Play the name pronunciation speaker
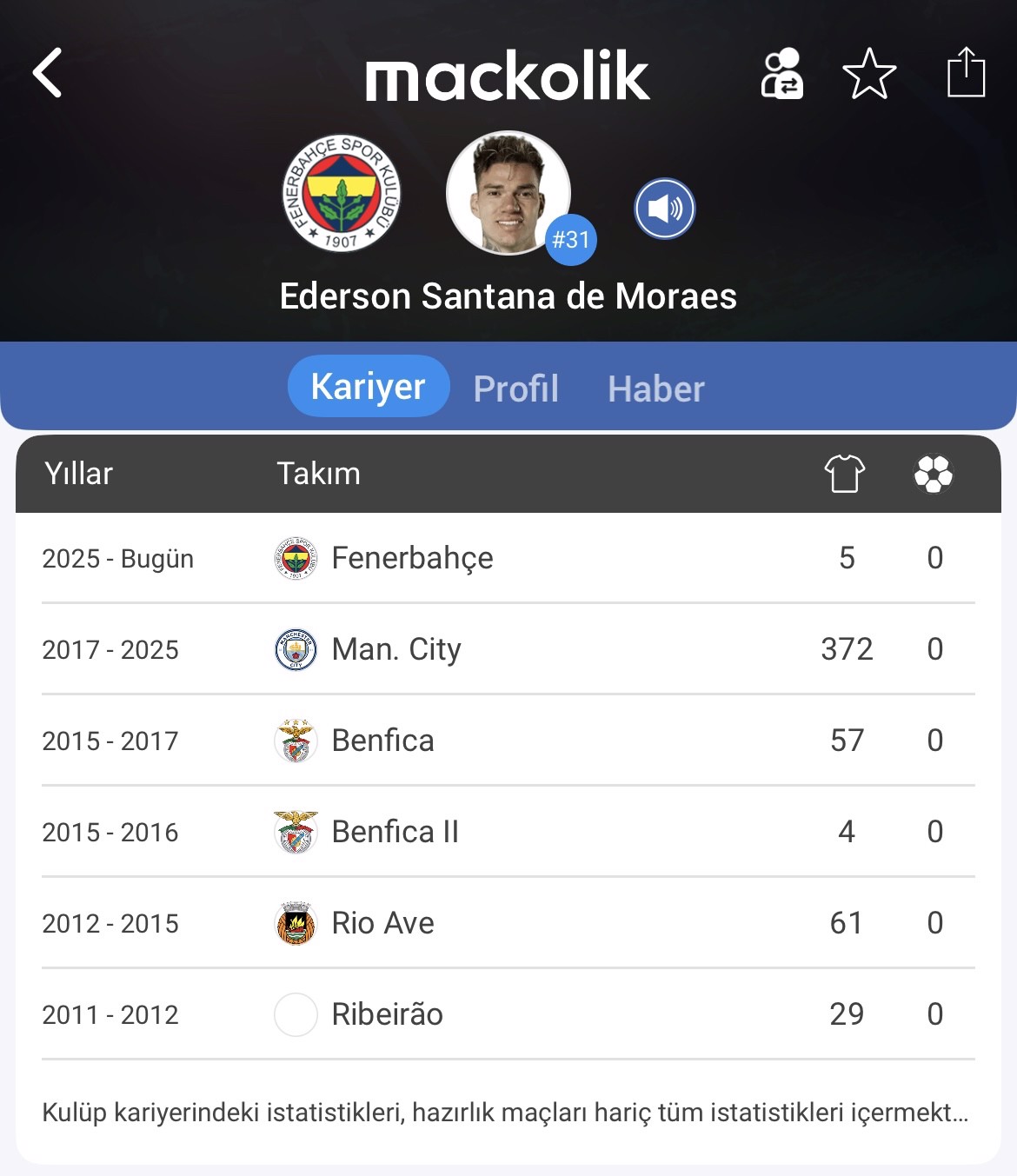The width and height of the screenshot is (1017, 1176). coord(664,209)
